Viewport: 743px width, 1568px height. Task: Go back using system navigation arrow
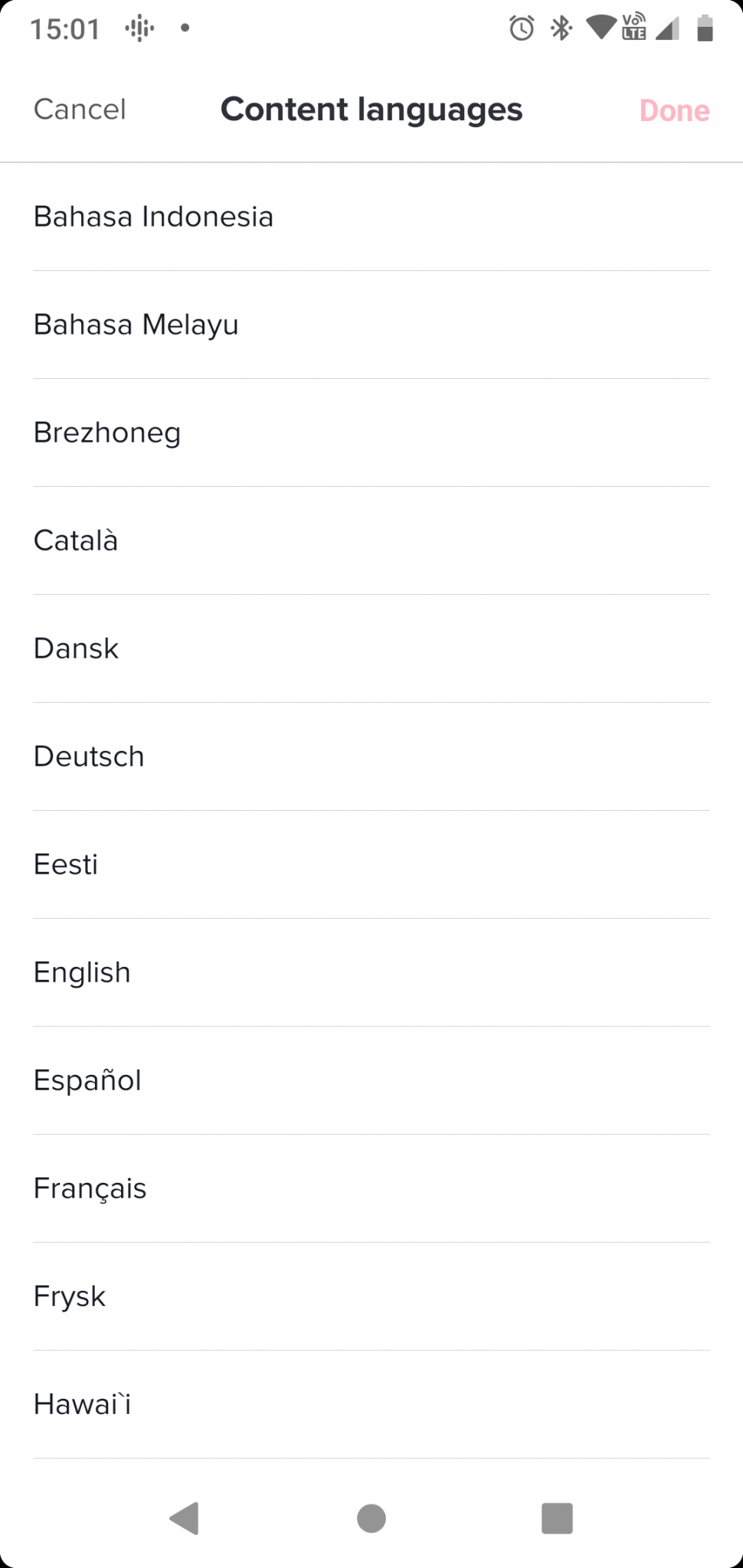185,1518
